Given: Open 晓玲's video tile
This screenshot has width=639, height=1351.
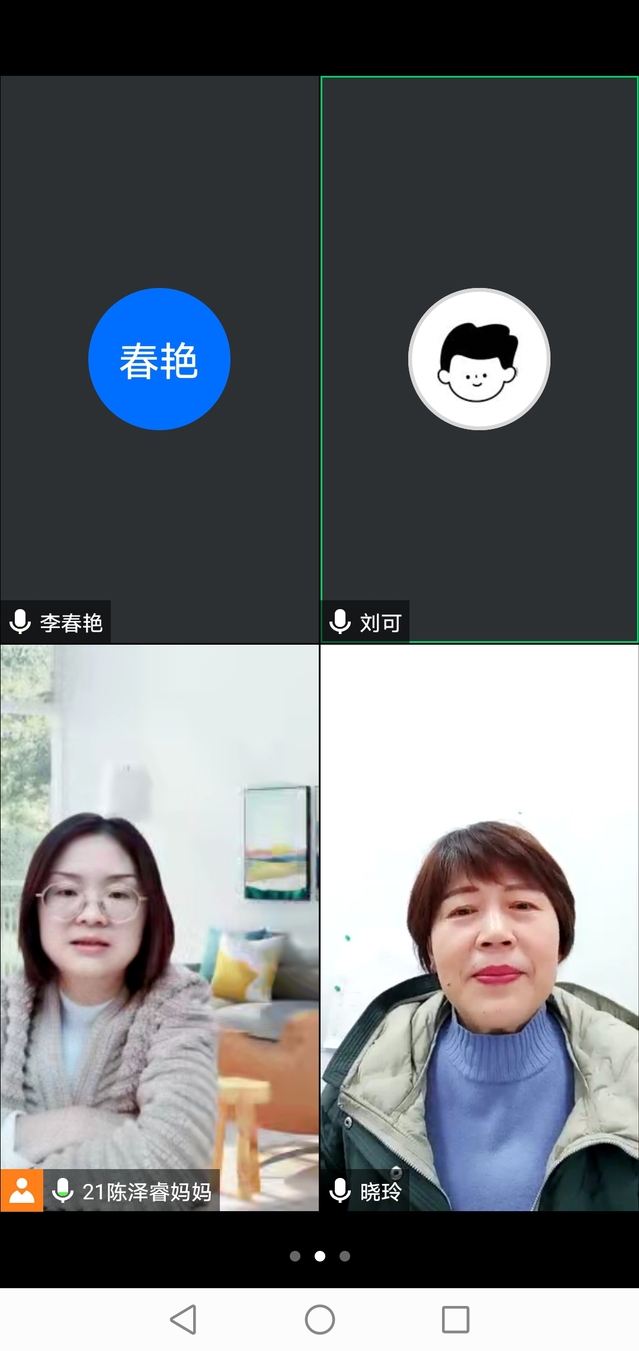Looking at the screenshot, I should coord(479,927).
